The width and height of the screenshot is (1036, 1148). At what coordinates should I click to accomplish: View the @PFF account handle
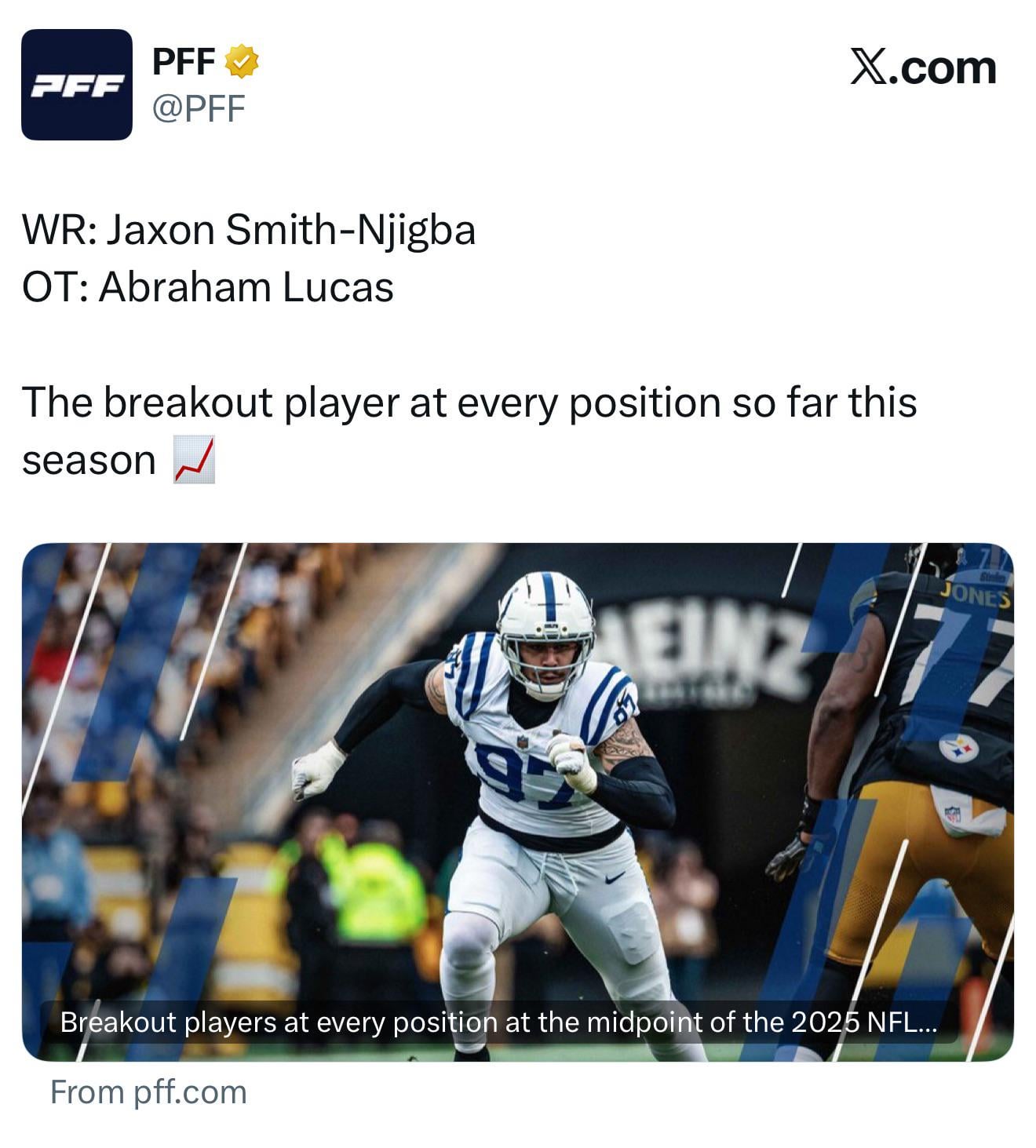[198, 108]
